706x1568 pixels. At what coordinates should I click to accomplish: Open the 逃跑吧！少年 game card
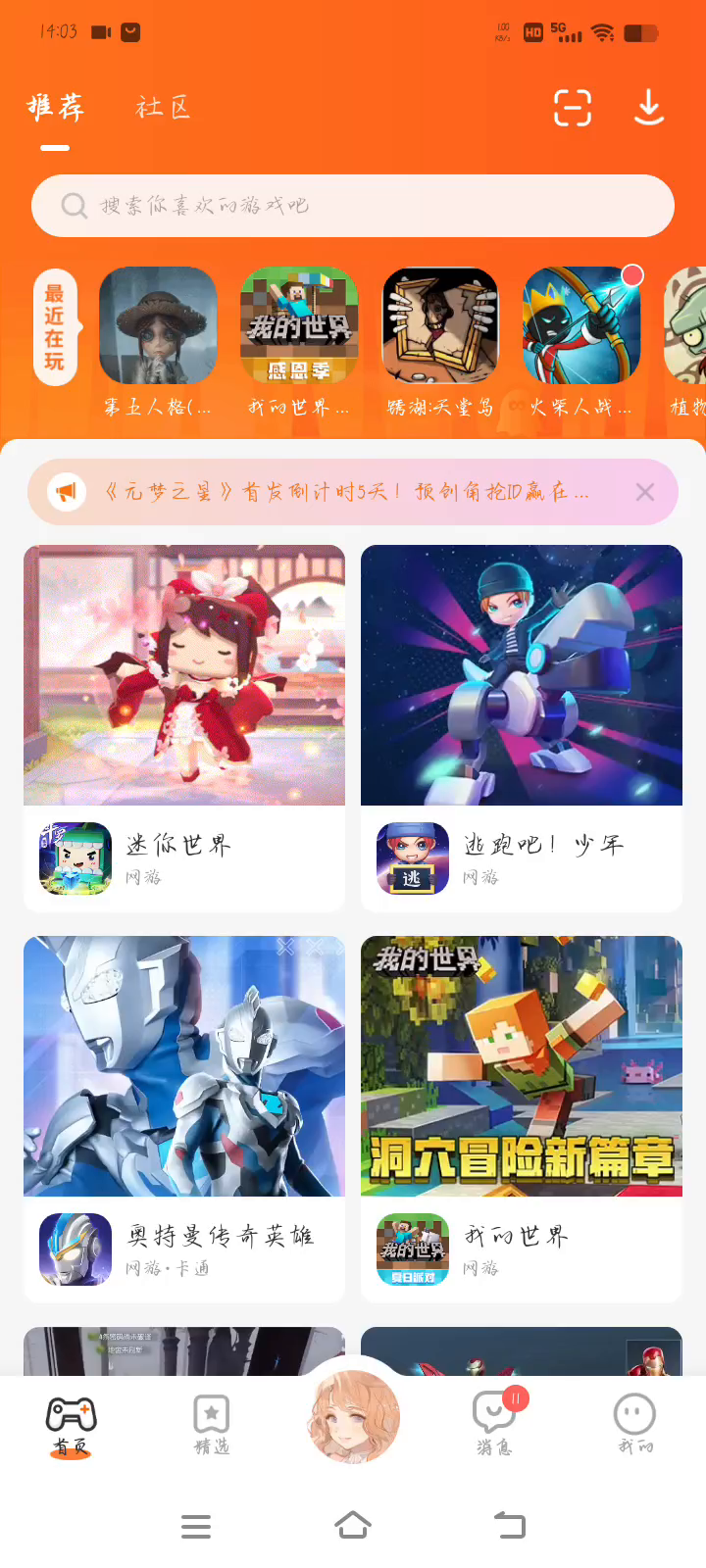[x=522, y=727]
